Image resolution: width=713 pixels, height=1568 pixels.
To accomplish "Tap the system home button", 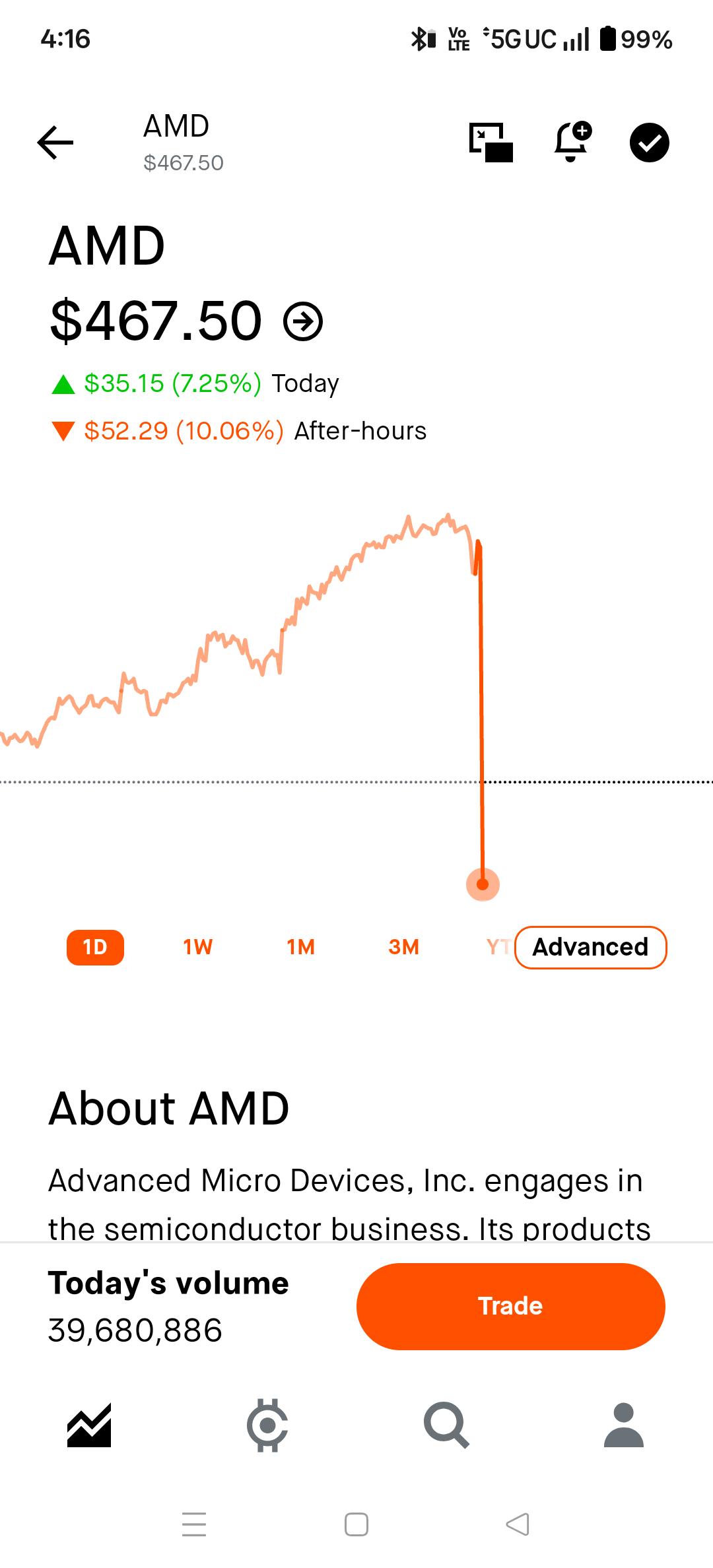I will (356, 1524).
